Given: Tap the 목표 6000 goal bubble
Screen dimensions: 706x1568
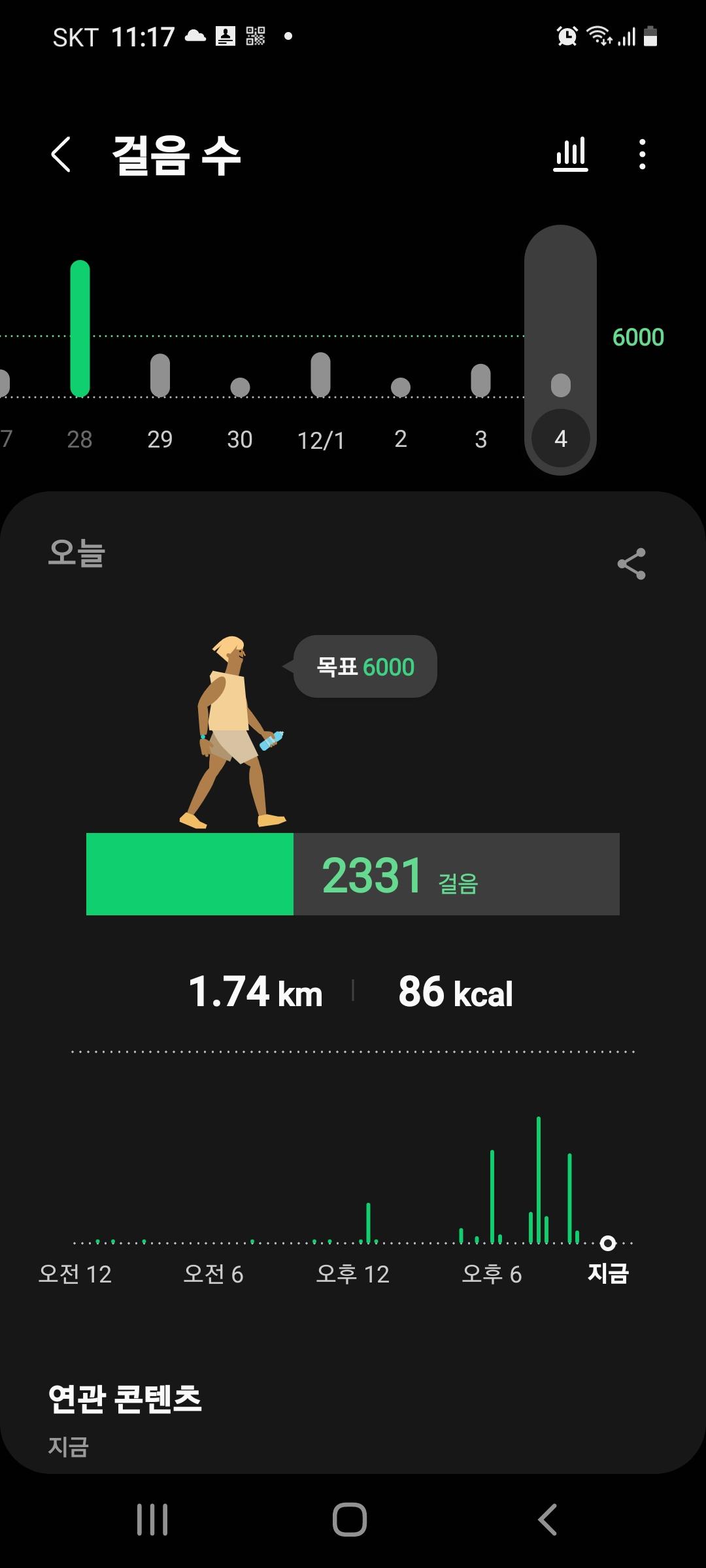Looking at the screenshot, I should pos(365,666).
